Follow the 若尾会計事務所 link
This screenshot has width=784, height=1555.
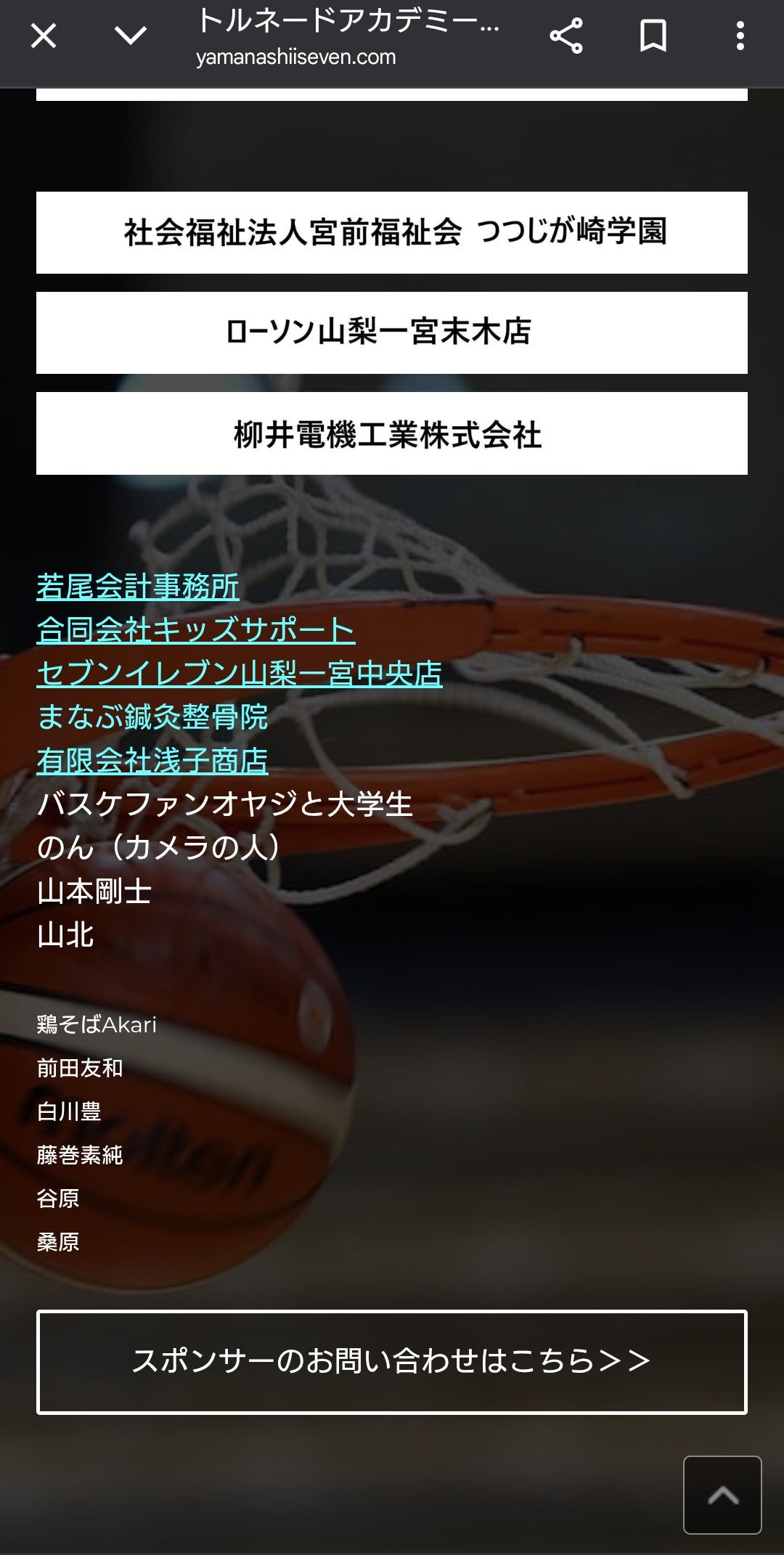(138, 587)
